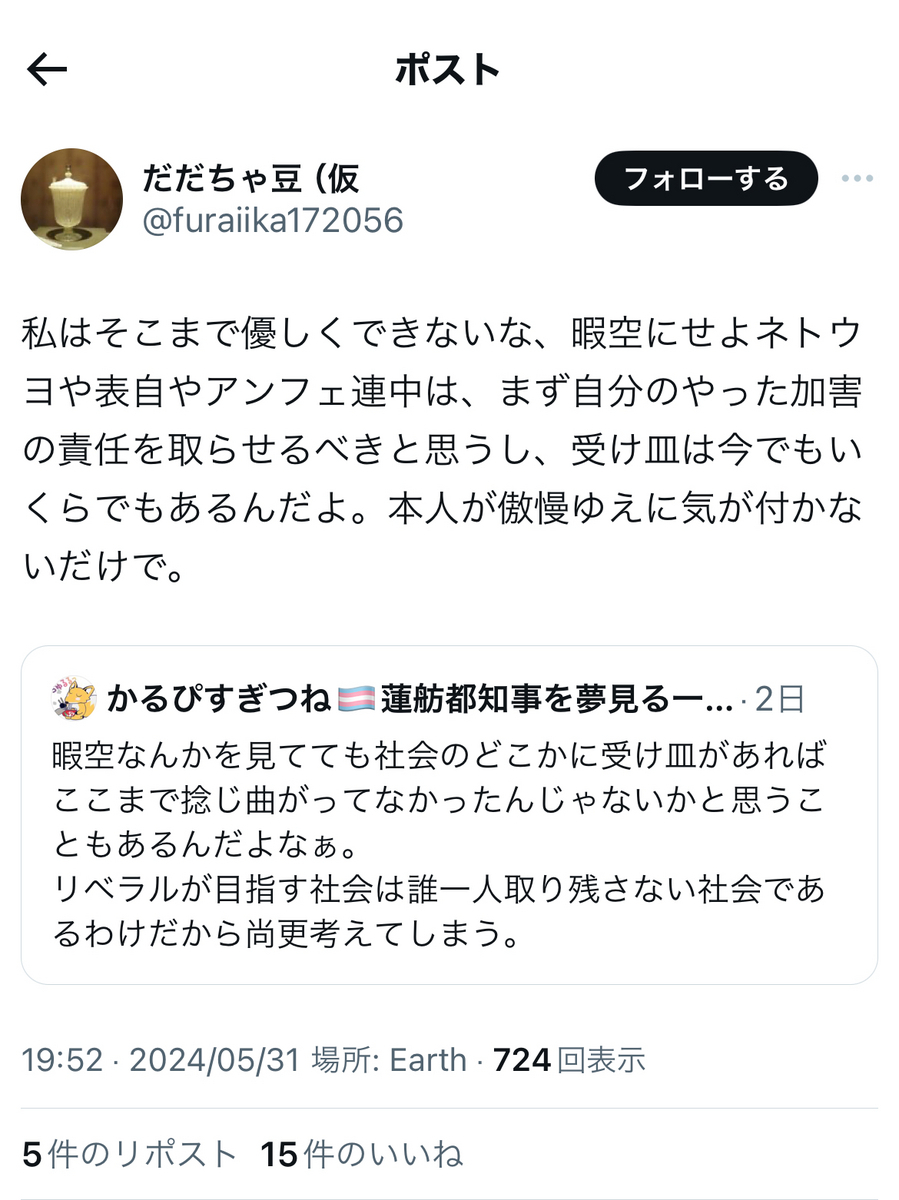Open だだちゃ豆's profile picture
The image size is (899, 1200).
tap(72, 198)
